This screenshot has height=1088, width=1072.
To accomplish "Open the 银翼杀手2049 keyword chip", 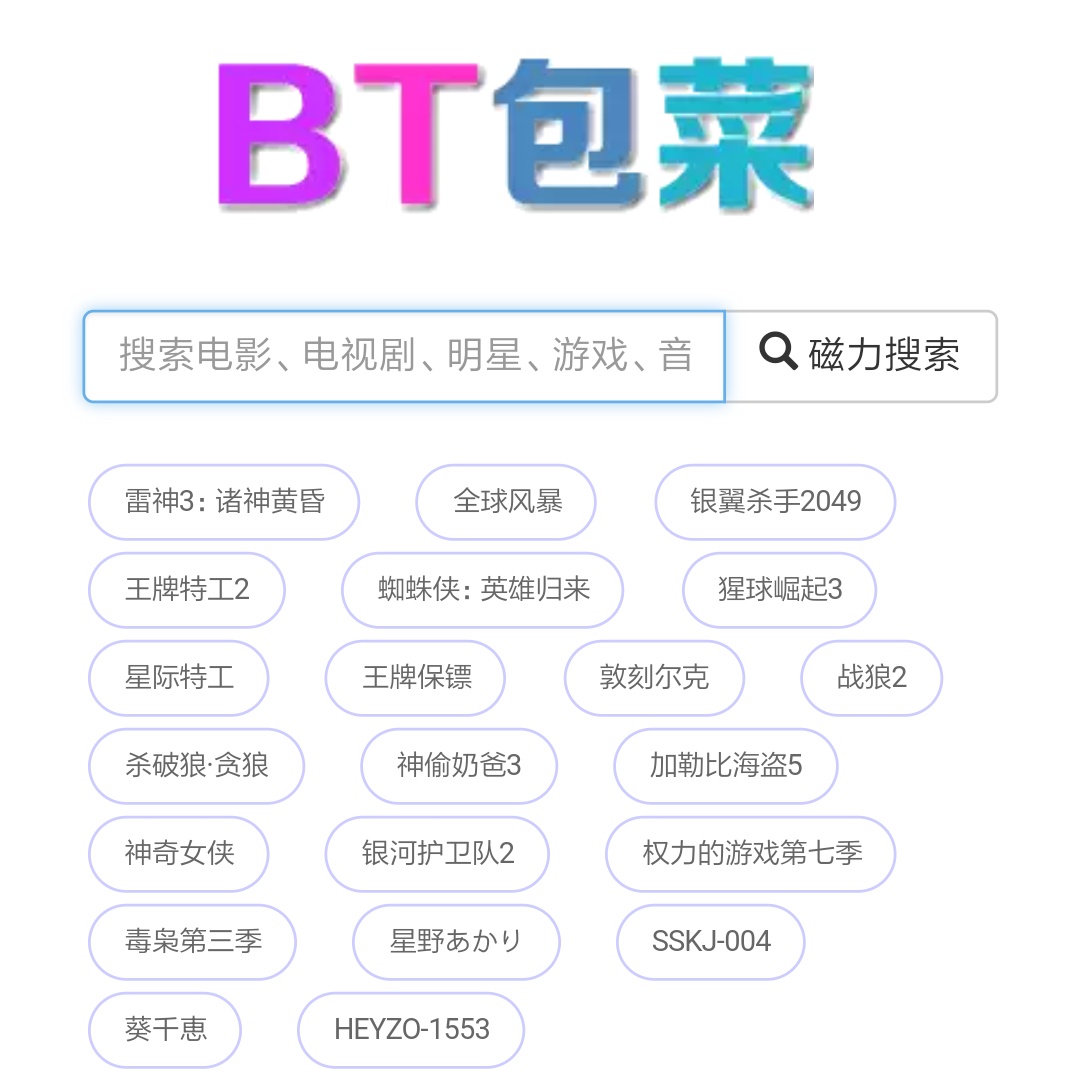I will [x=775, y=502].
